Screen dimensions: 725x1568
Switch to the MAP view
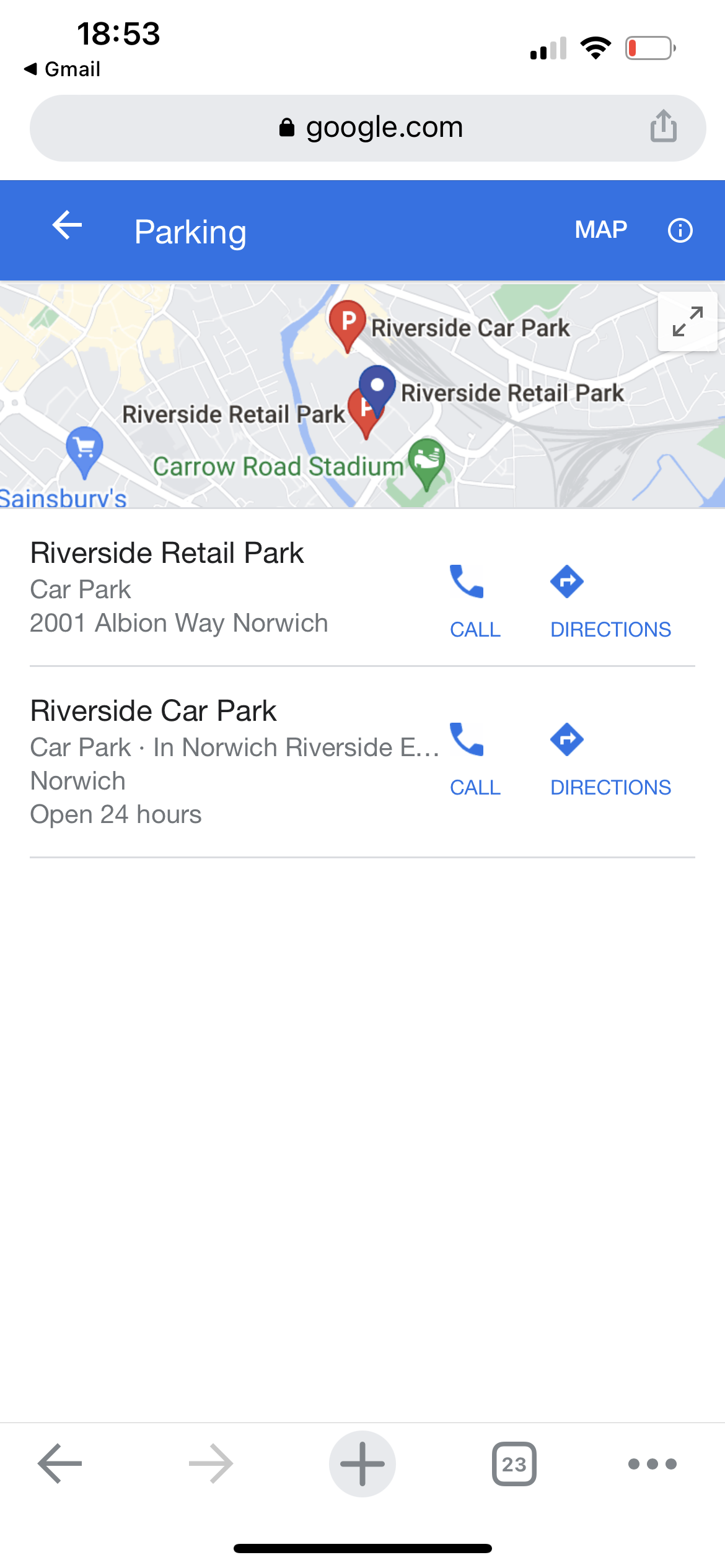click(600, 230)
